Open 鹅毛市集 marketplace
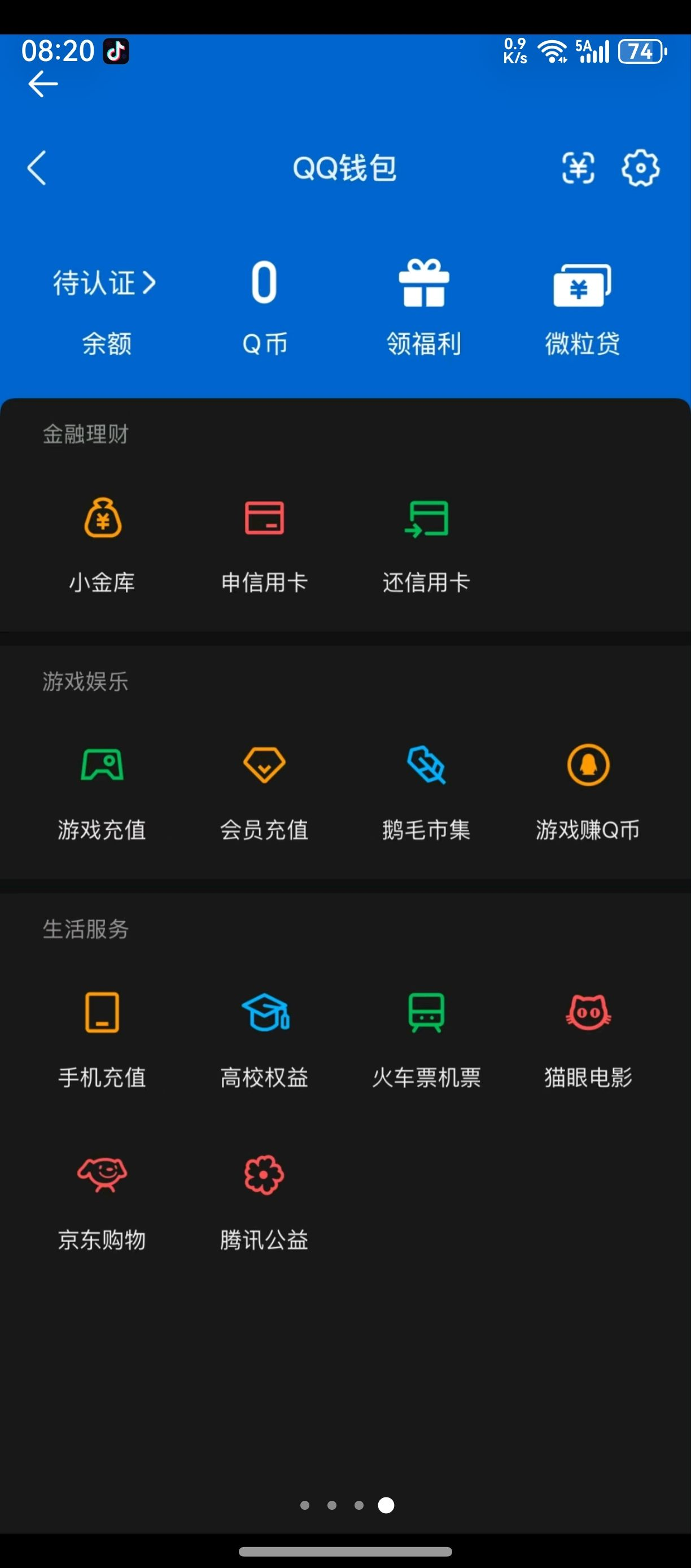 (426, 791)
